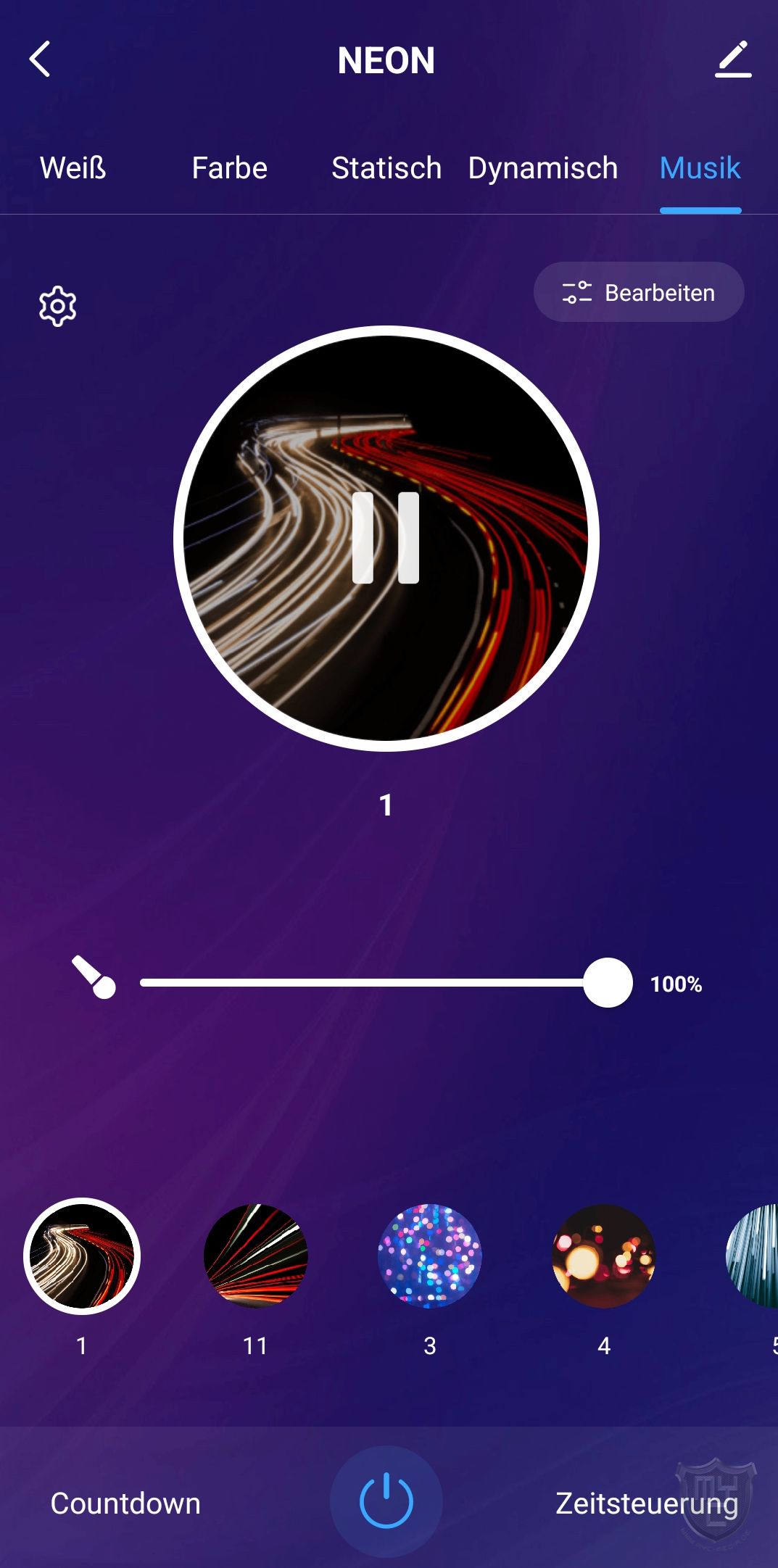
Task: Tap the pencil icon to rename NEON
Action: 733,59
